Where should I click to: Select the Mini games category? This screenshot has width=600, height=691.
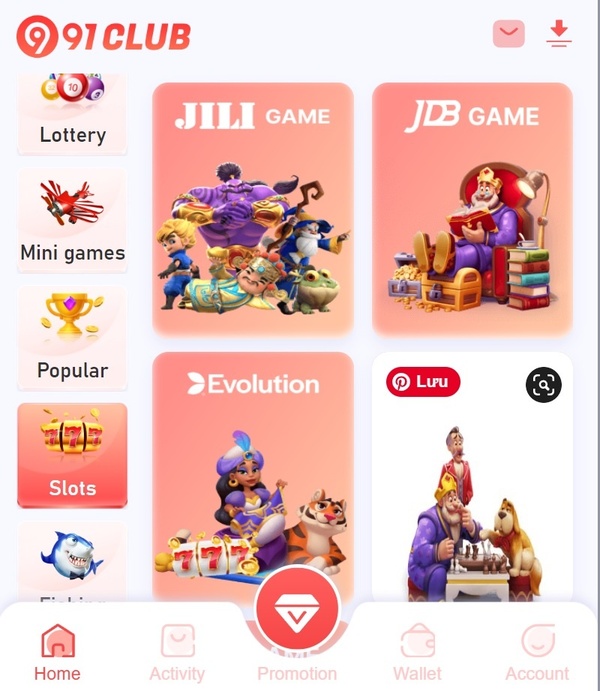point(72,222)
